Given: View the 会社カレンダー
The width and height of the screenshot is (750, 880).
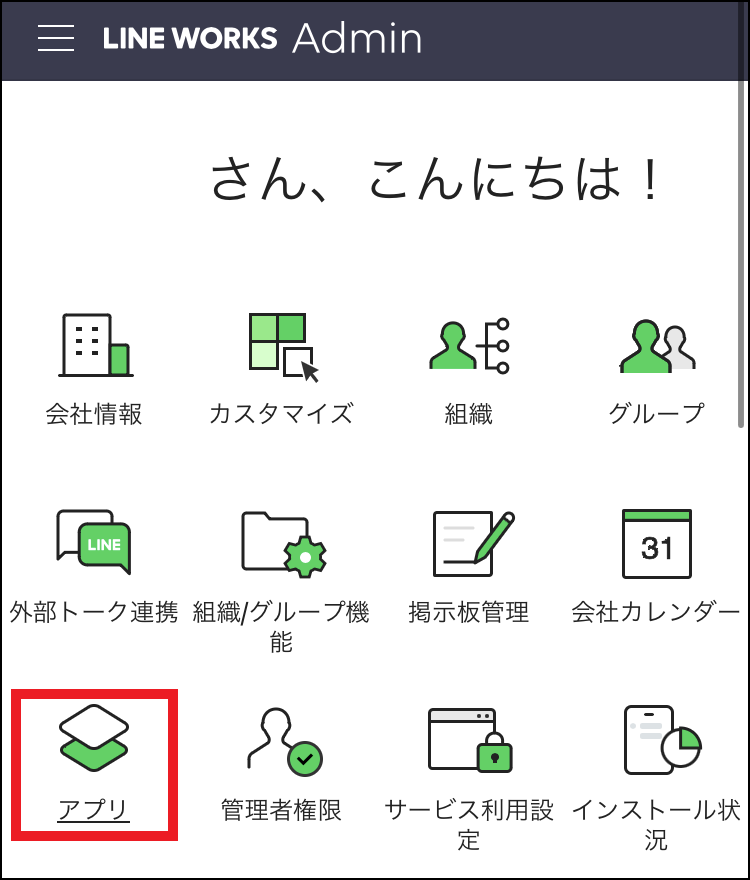Looking at the screenshot, I should (x=656, y=566).
